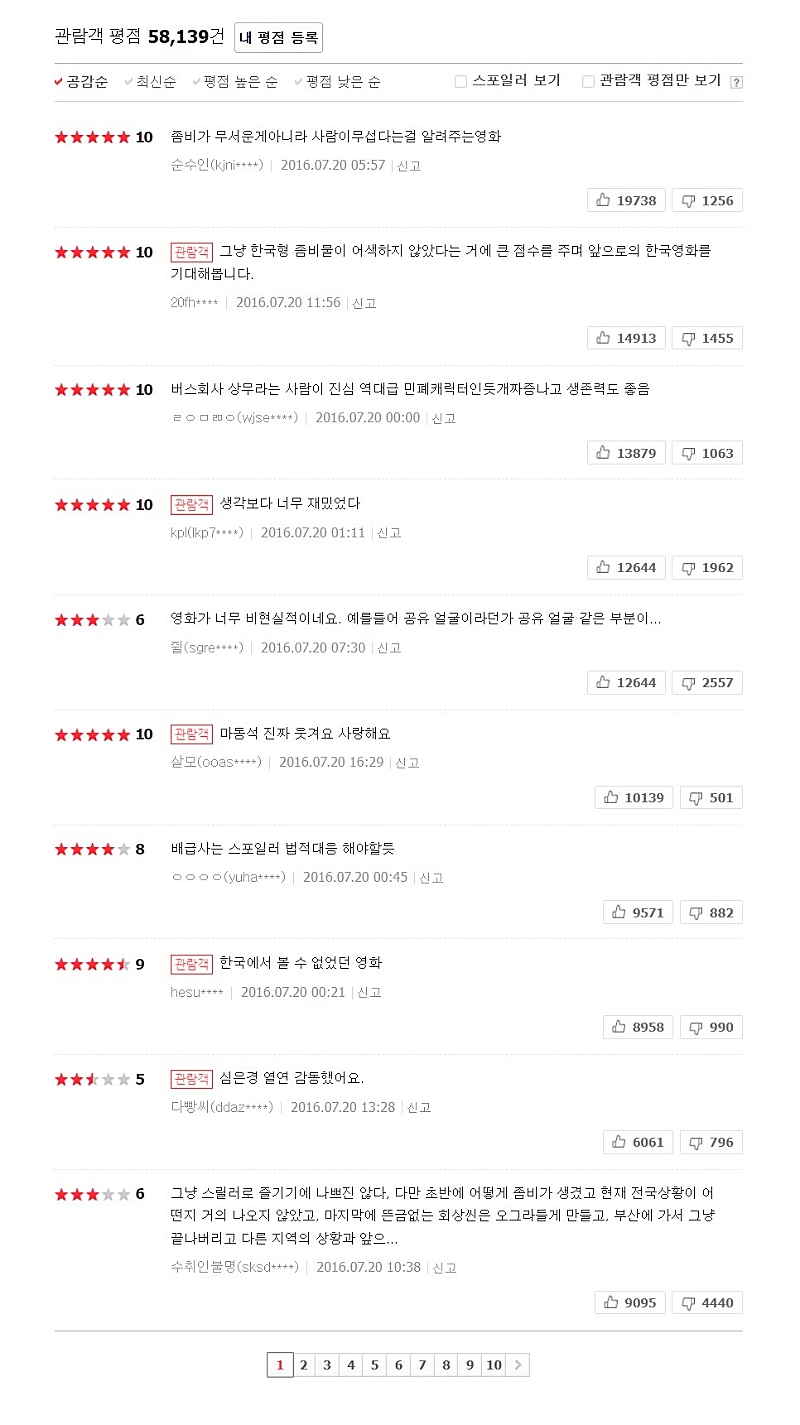Sort reviews by 최신순
The width and height of the screenshot is (800, 1425).
pyautogui.click(x=151, y=82)
